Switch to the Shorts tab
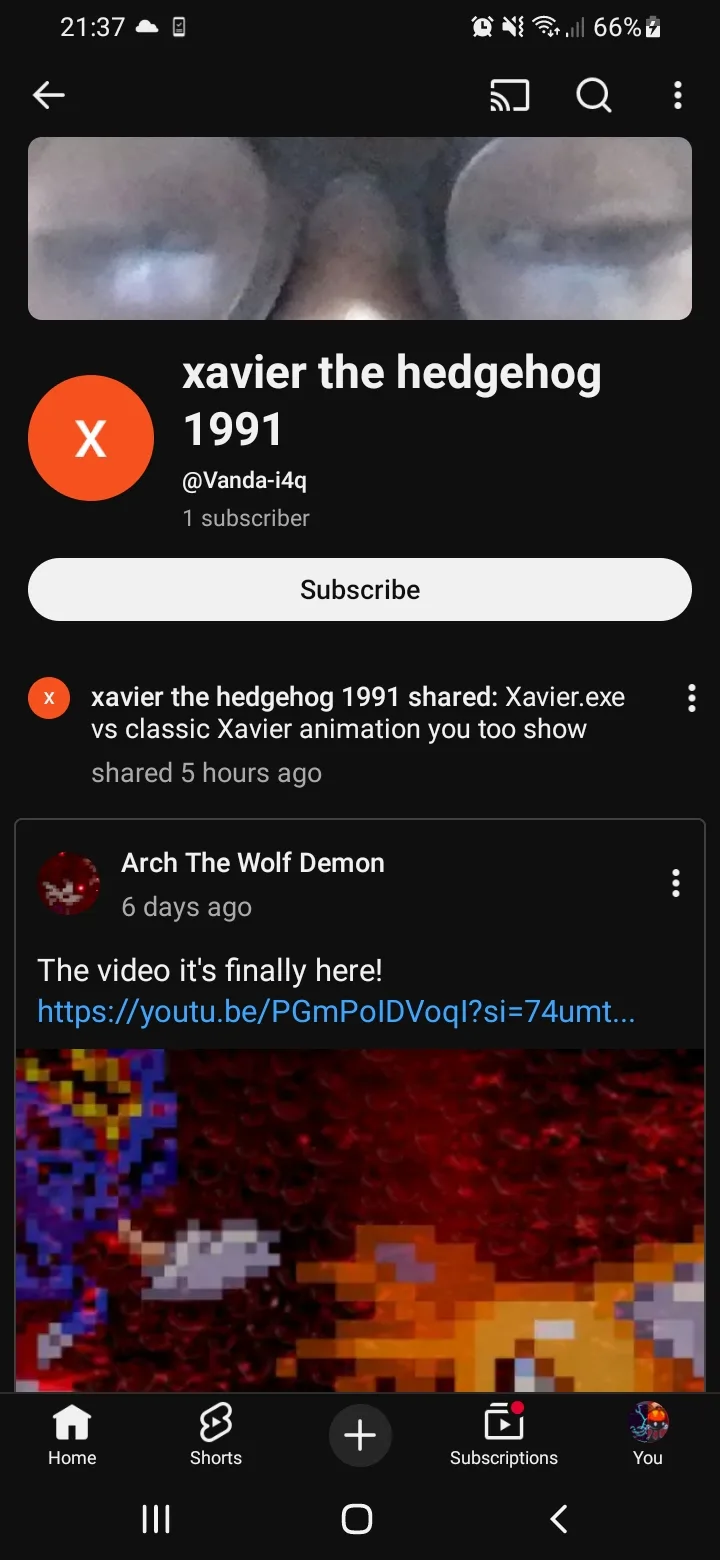 tap(216, 1434)
